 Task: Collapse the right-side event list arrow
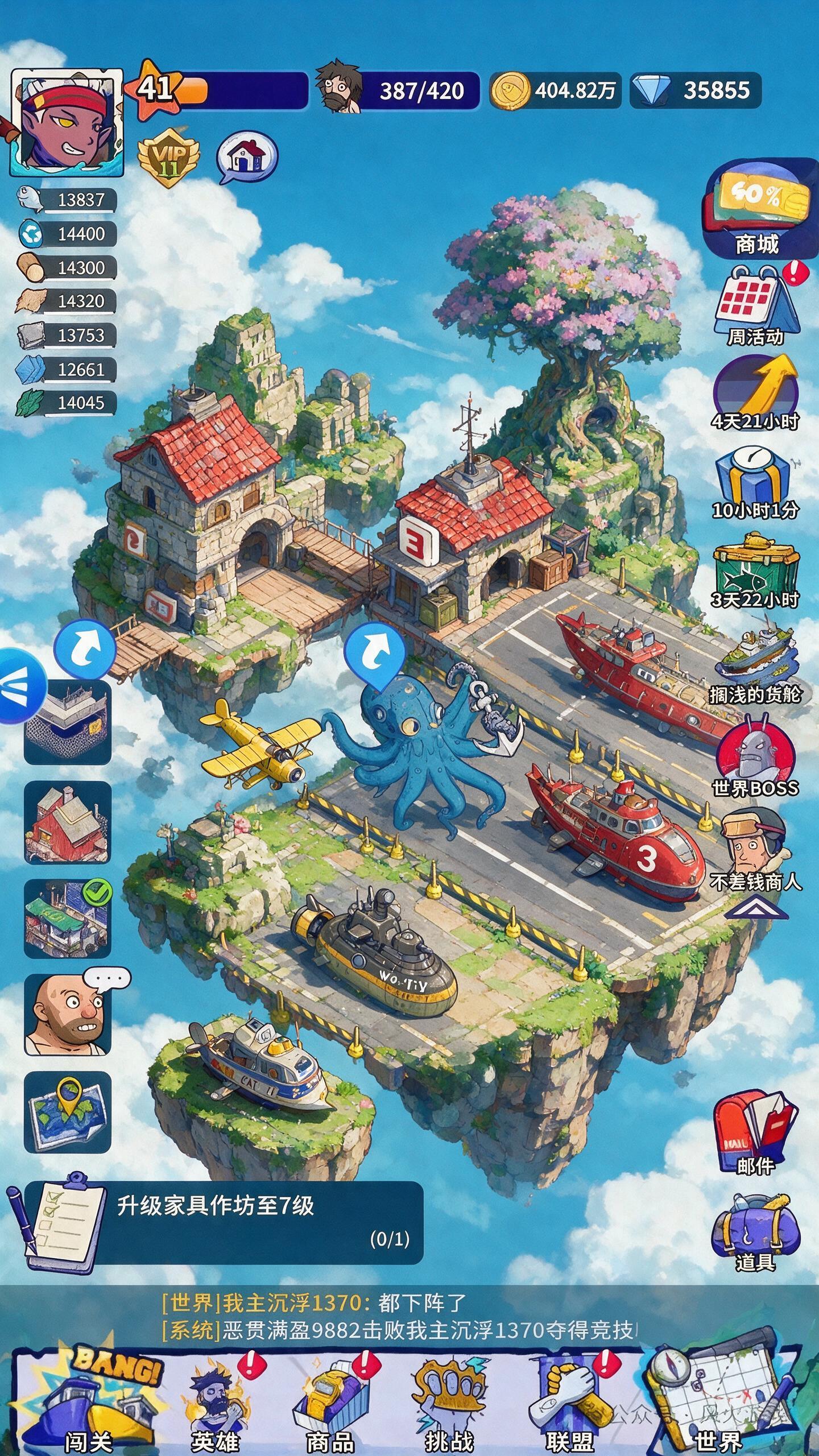tap(756, 909)
